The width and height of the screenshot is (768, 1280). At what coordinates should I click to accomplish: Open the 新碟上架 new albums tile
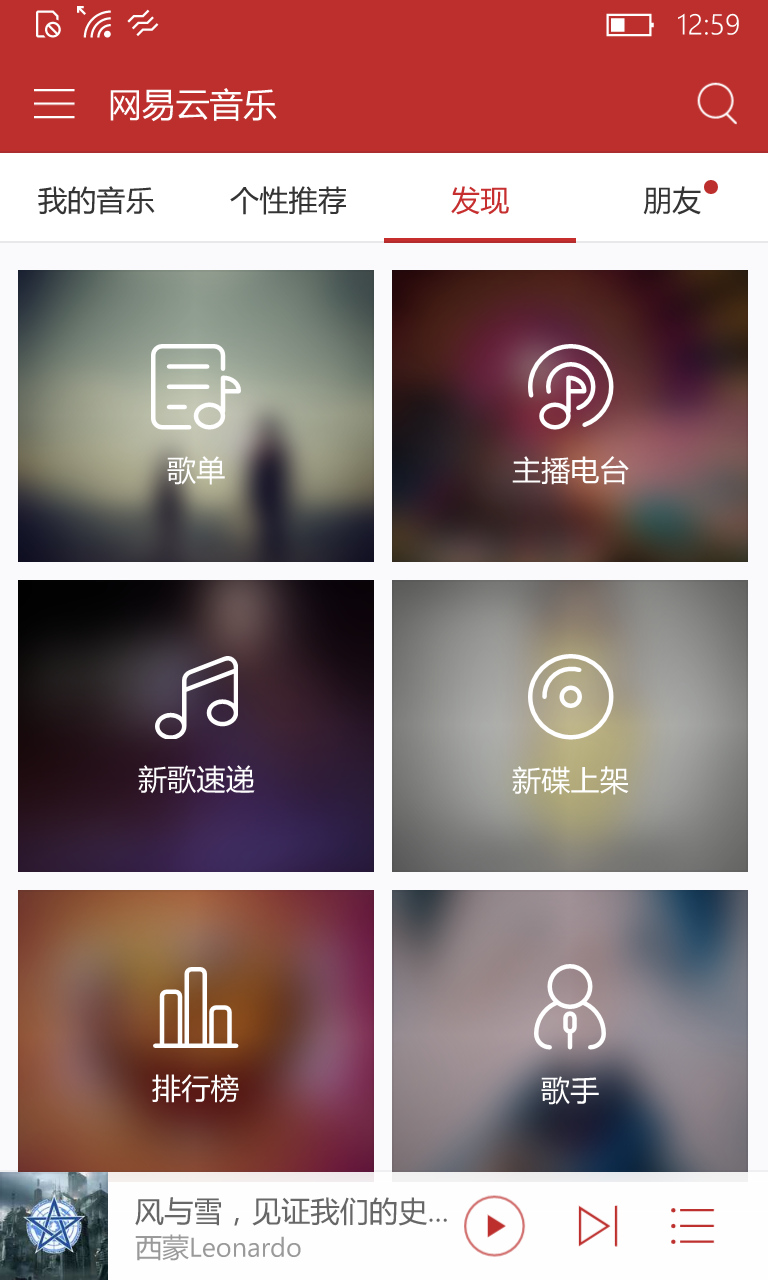(570, 726)
